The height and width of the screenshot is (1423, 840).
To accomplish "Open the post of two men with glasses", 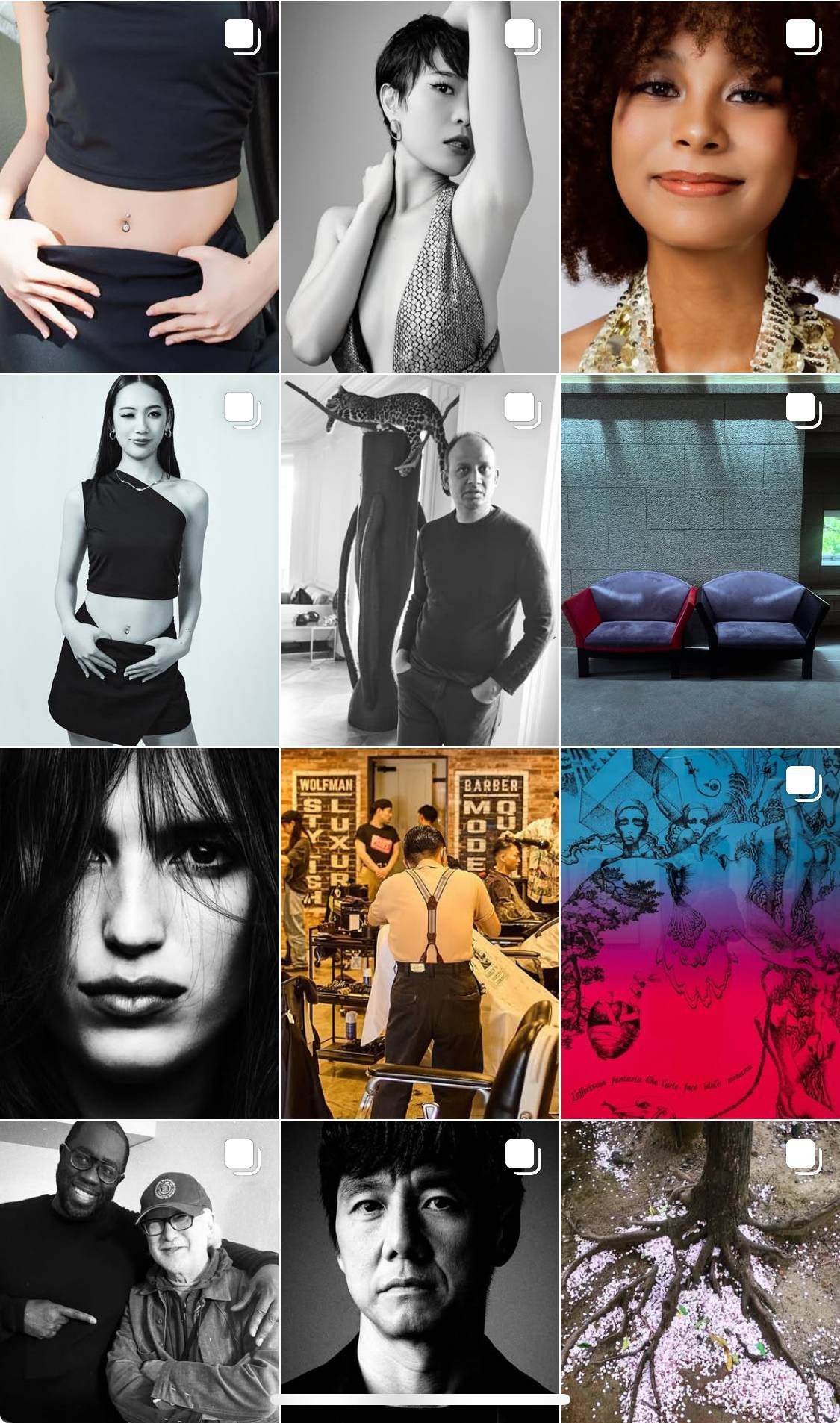I will 139,1269.
